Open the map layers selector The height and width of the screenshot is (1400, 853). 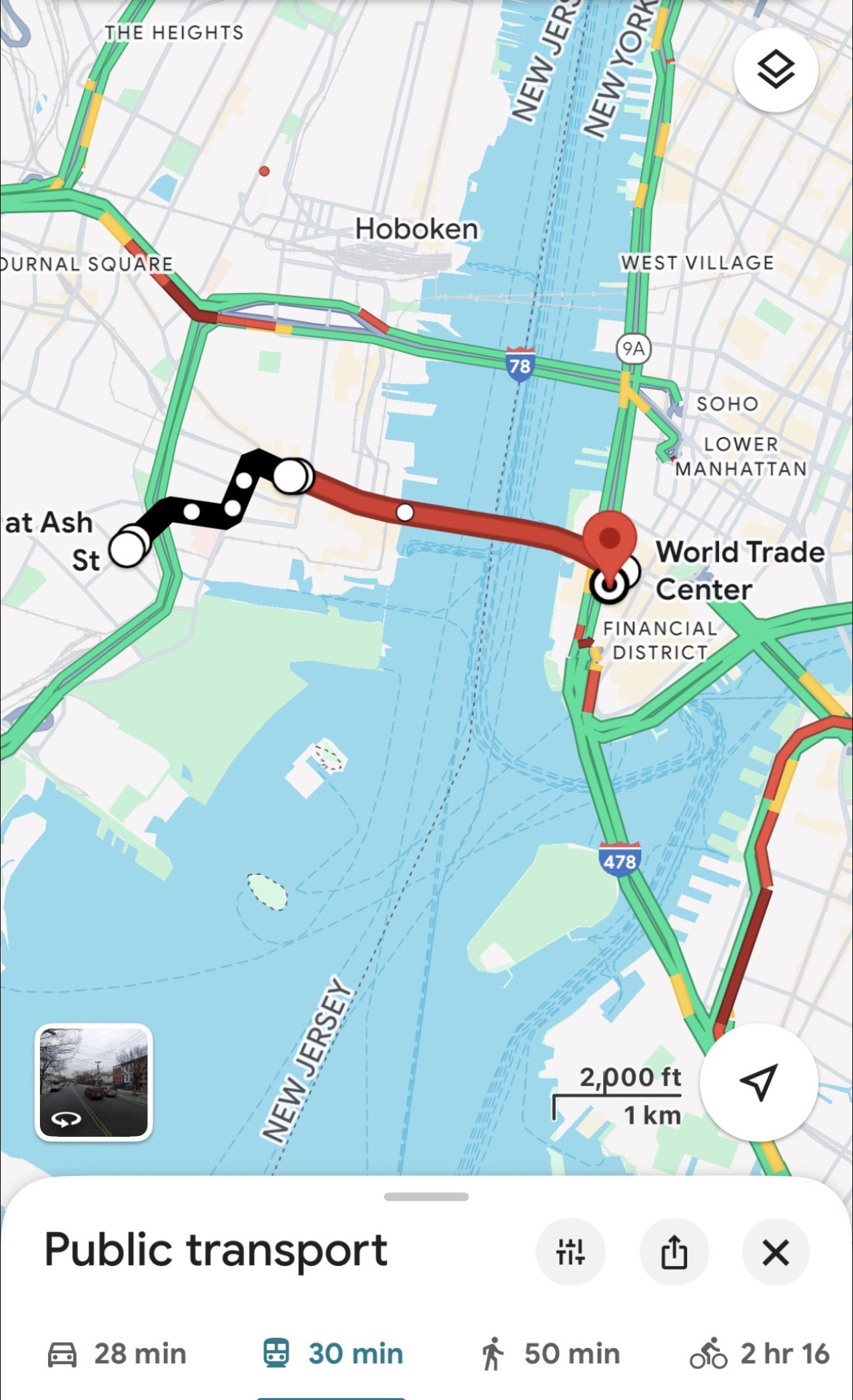coord(776,70)
